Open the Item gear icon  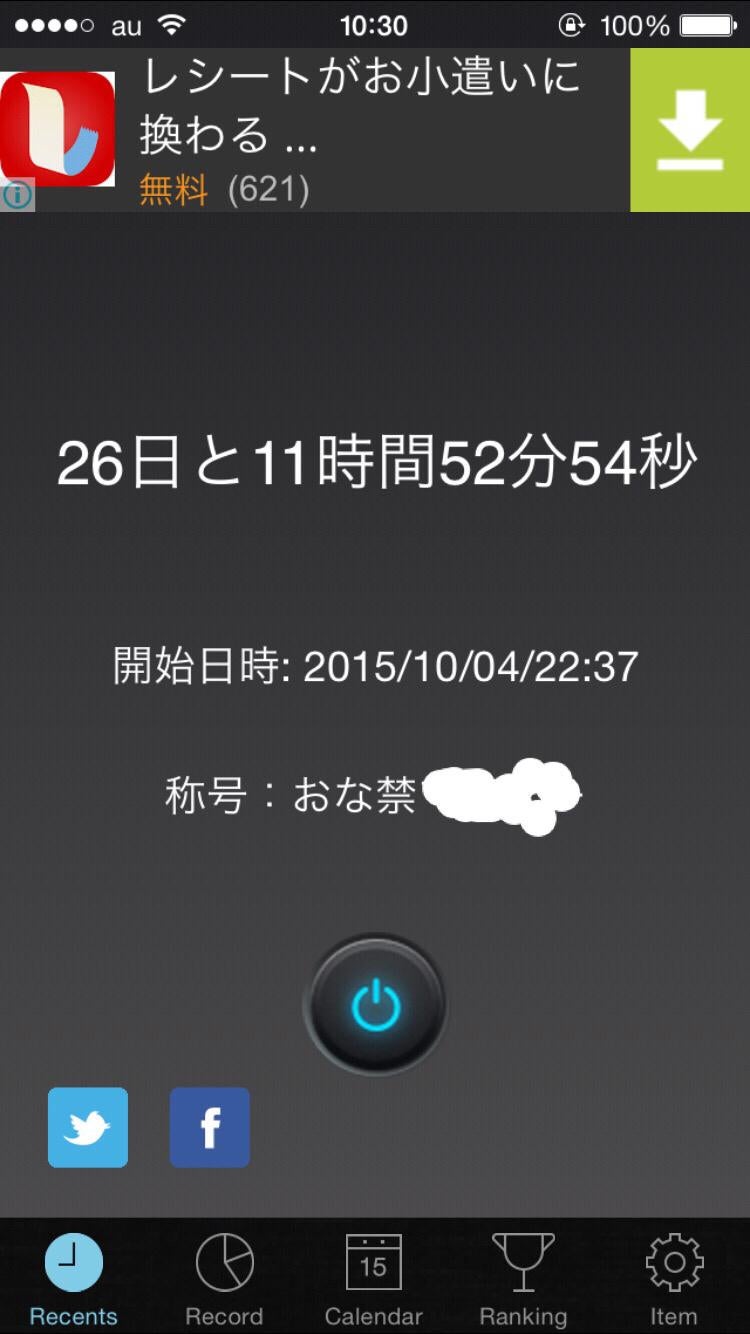click(674, 1262)
